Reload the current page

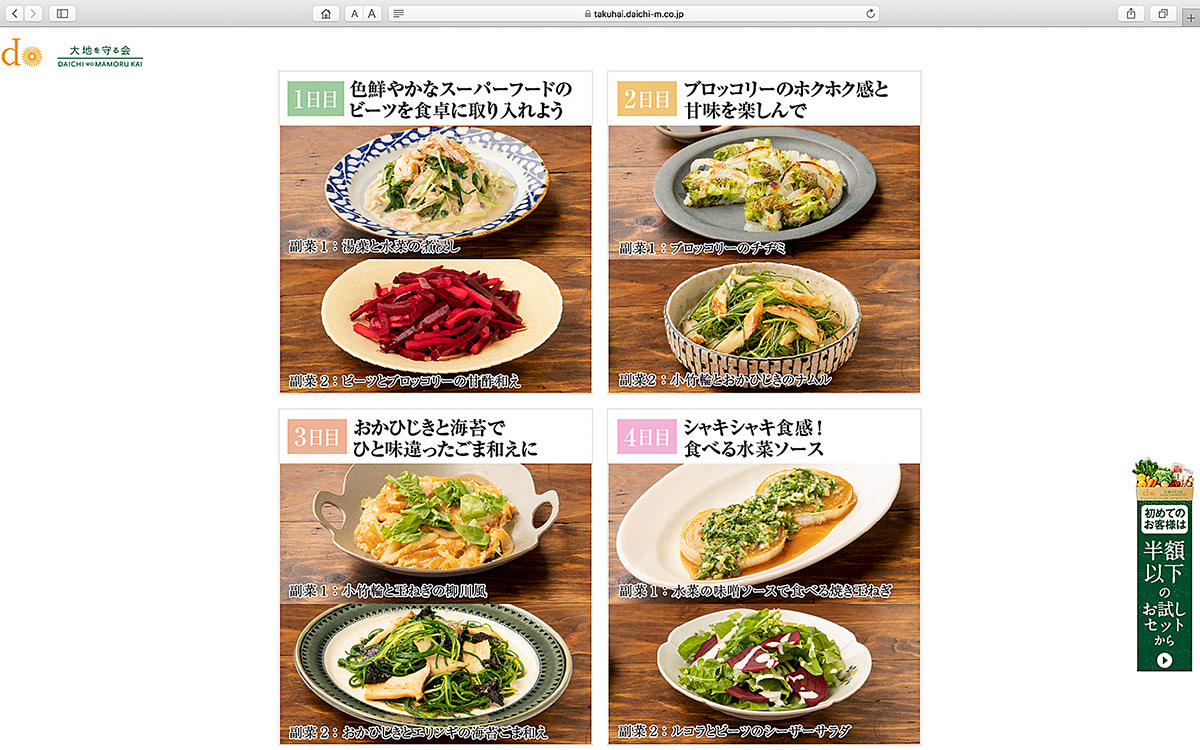click(871, 13)
